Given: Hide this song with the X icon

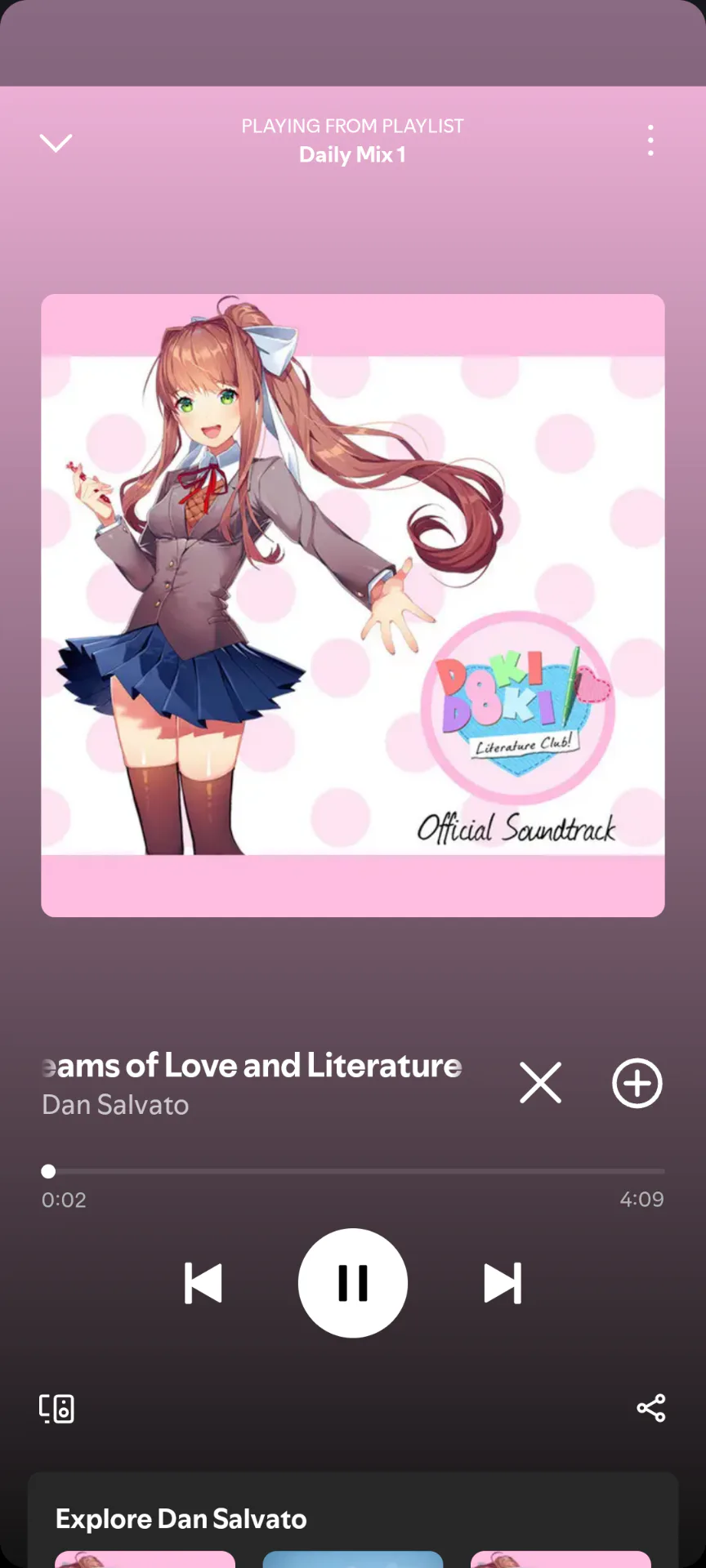Looking at the screenshot, I should (x=541, y=1083).
